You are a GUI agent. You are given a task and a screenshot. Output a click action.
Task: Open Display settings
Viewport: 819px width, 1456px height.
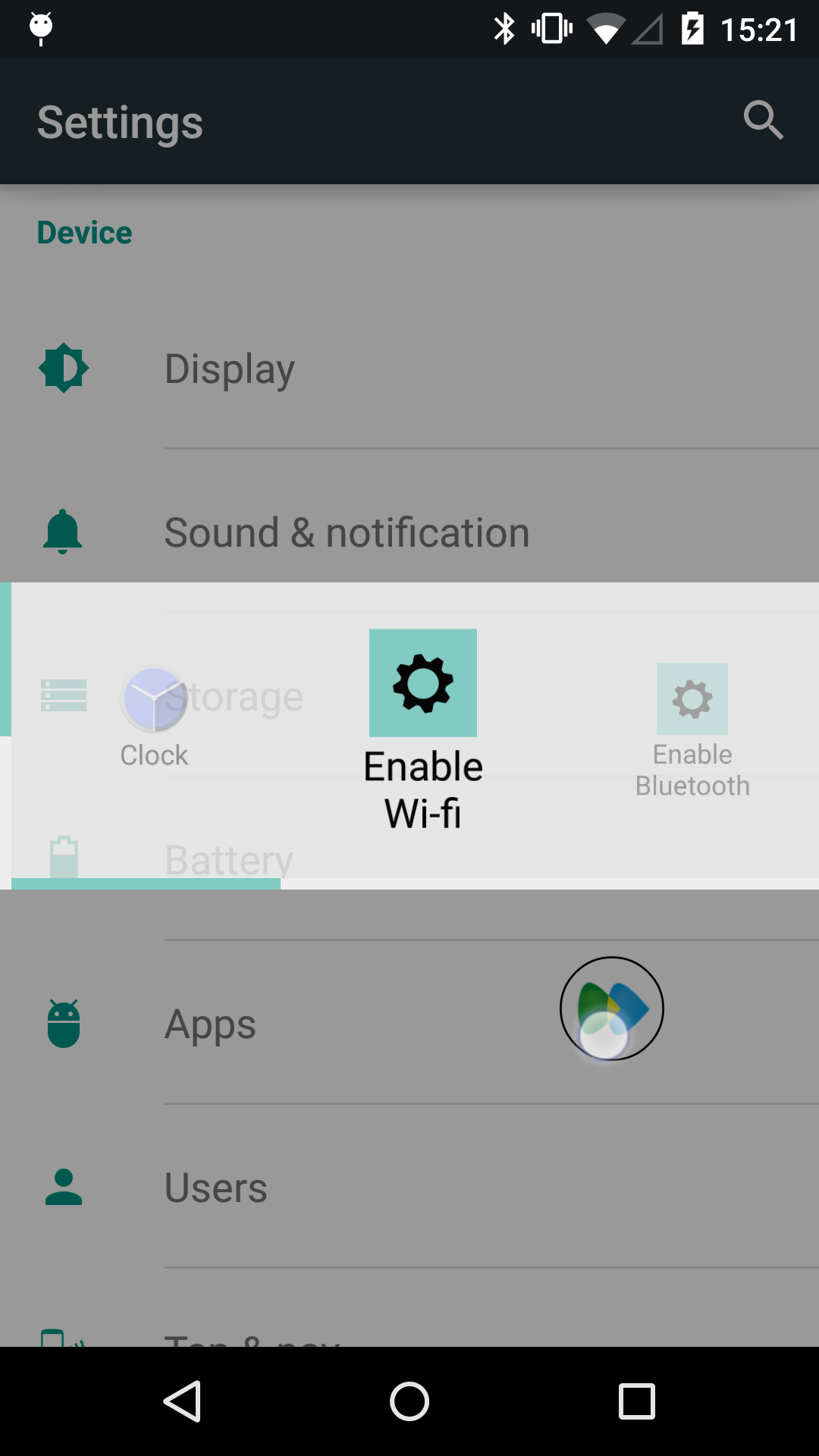coord(409,369)
